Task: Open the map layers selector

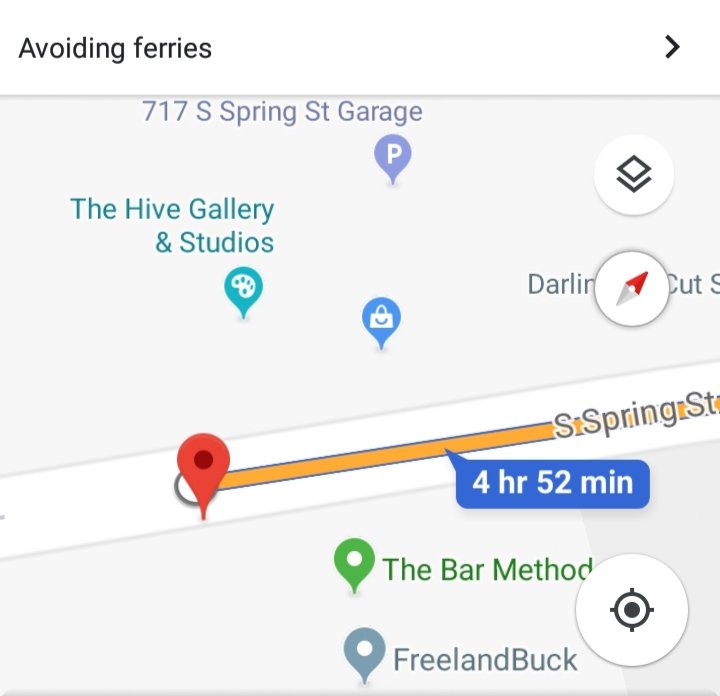Action: click(633, 177)
